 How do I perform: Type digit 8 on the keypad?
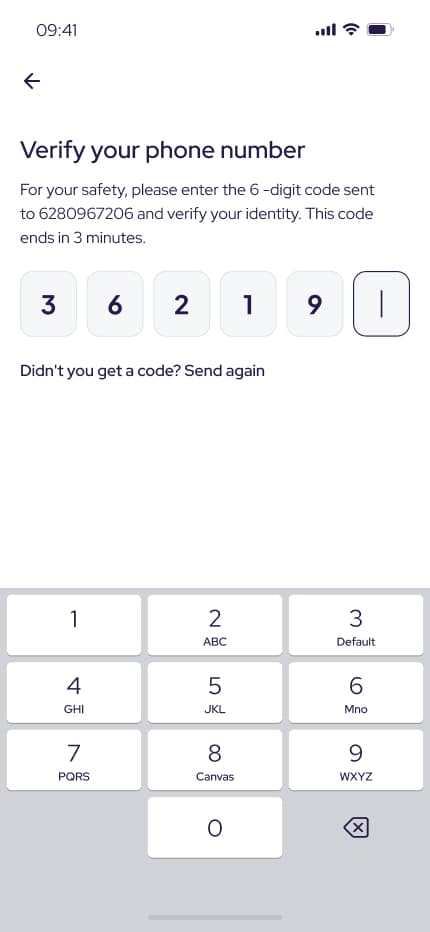coord(215,760)
